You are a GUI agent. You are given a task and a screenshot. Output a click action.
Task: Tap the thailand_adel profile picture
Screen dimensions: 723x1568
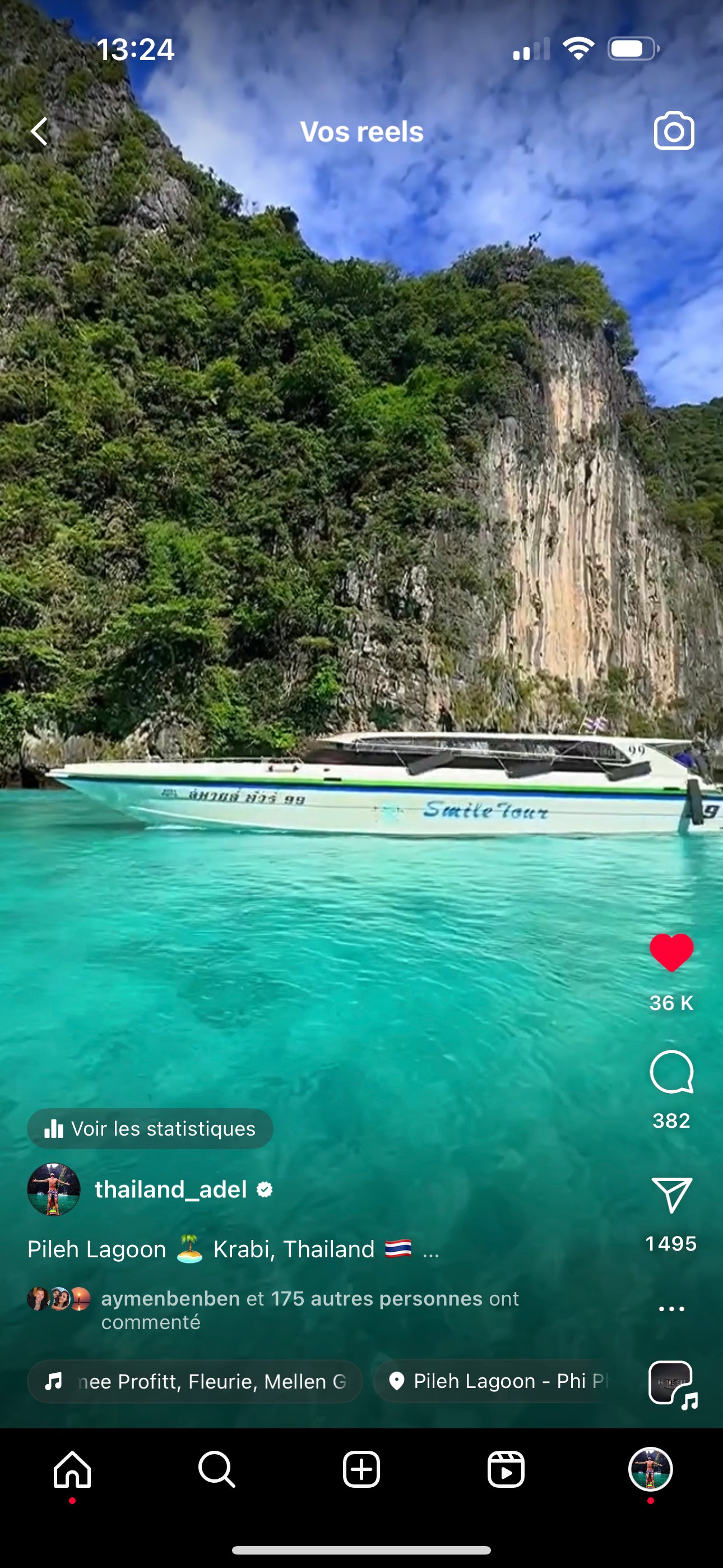coord(54,1189)
